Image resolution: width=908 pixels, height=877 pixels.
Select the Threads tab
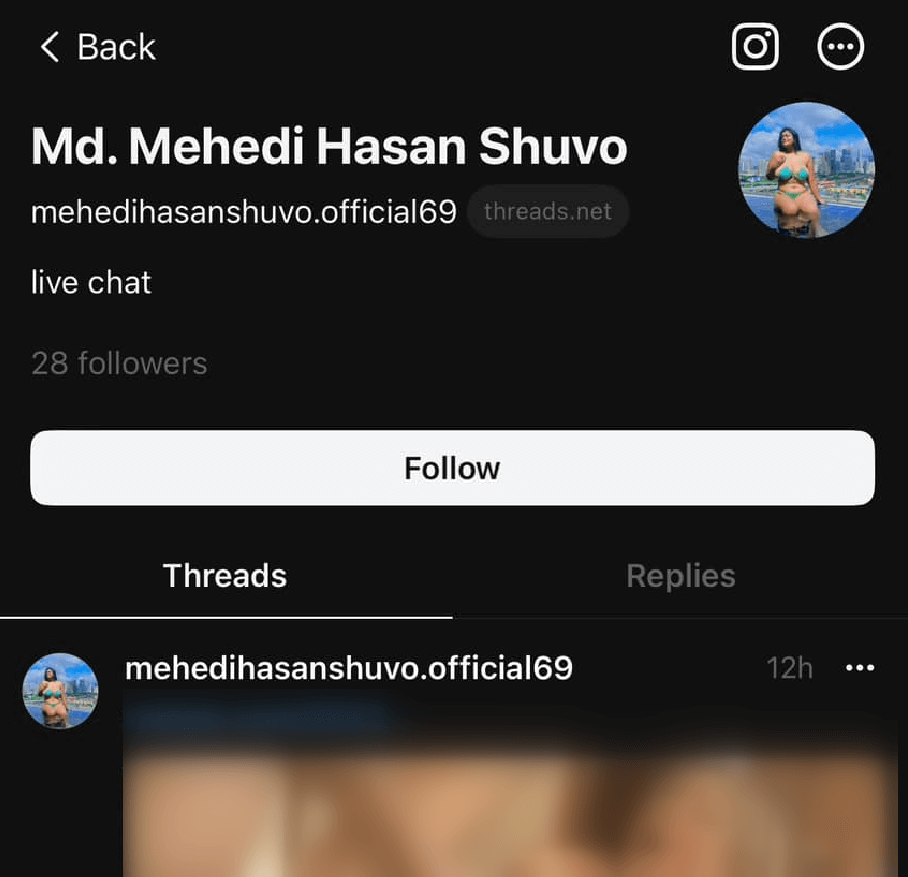(x=225, y=576)
